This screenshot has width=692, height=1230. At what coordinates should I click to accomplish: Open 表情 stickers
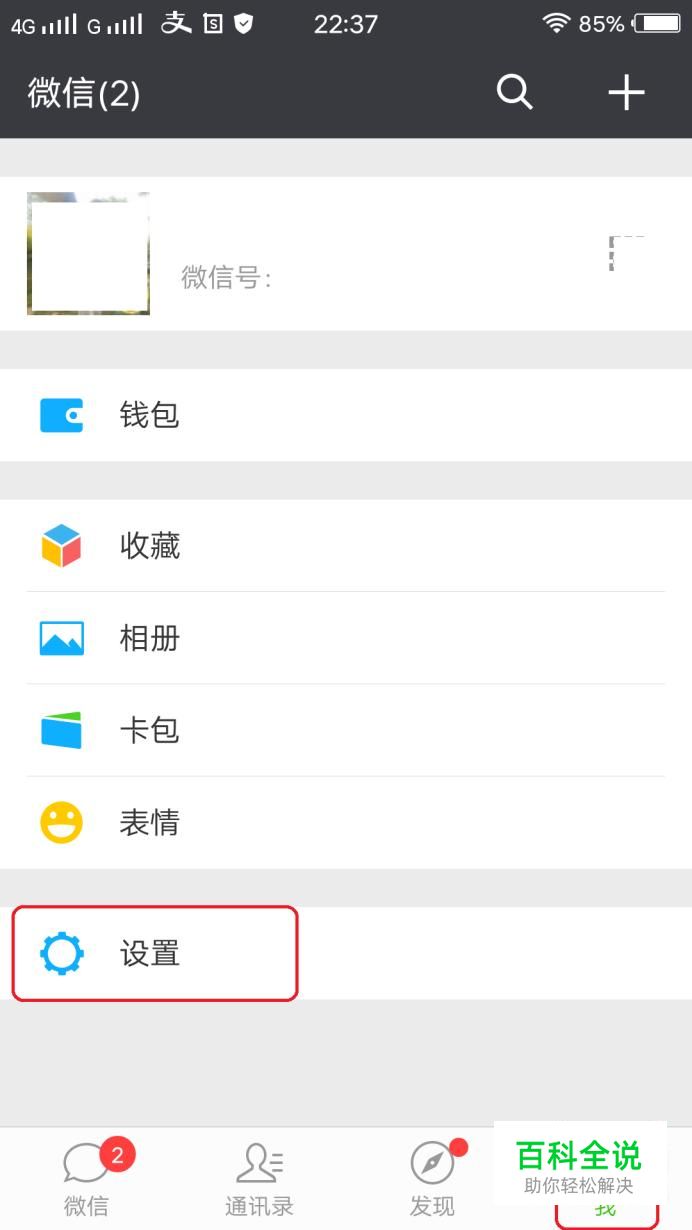pos(346,823)
